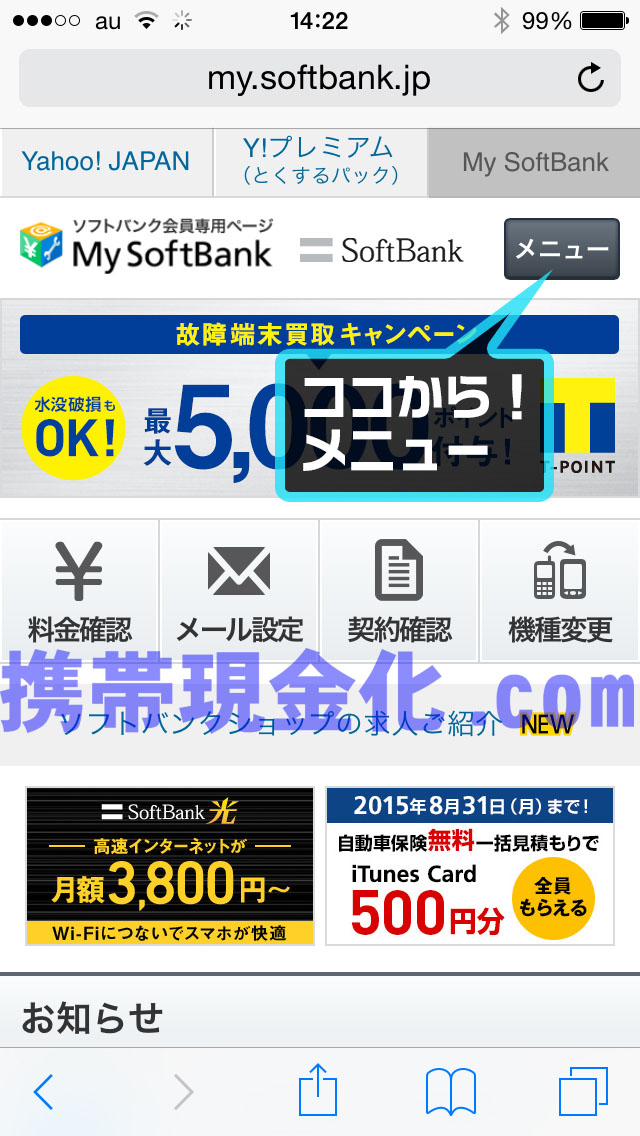Reload the page
Viewport: 640px width, 1136px height.
591,78
